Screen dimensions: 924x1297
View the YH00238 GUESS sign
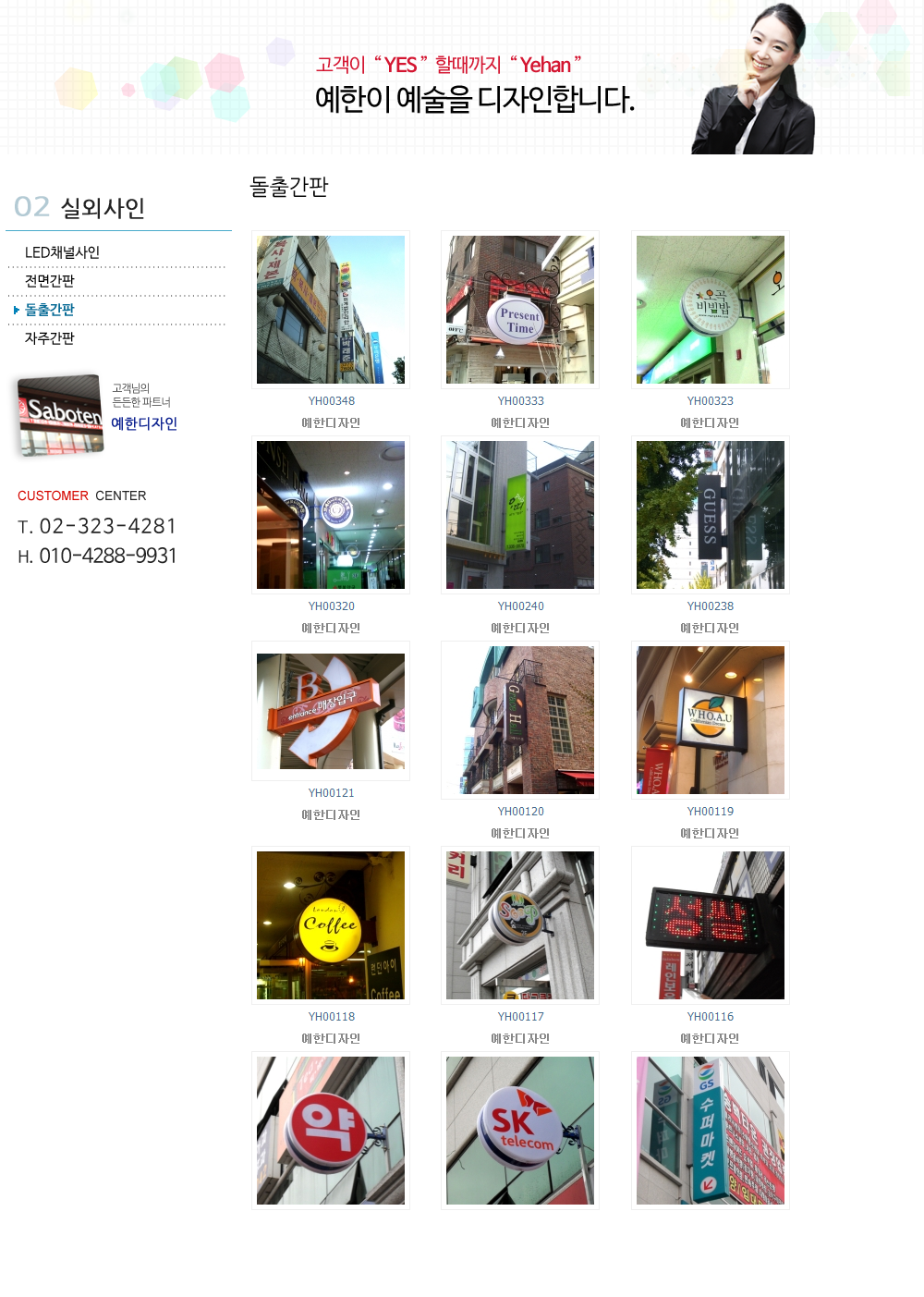tap(711, 515)
